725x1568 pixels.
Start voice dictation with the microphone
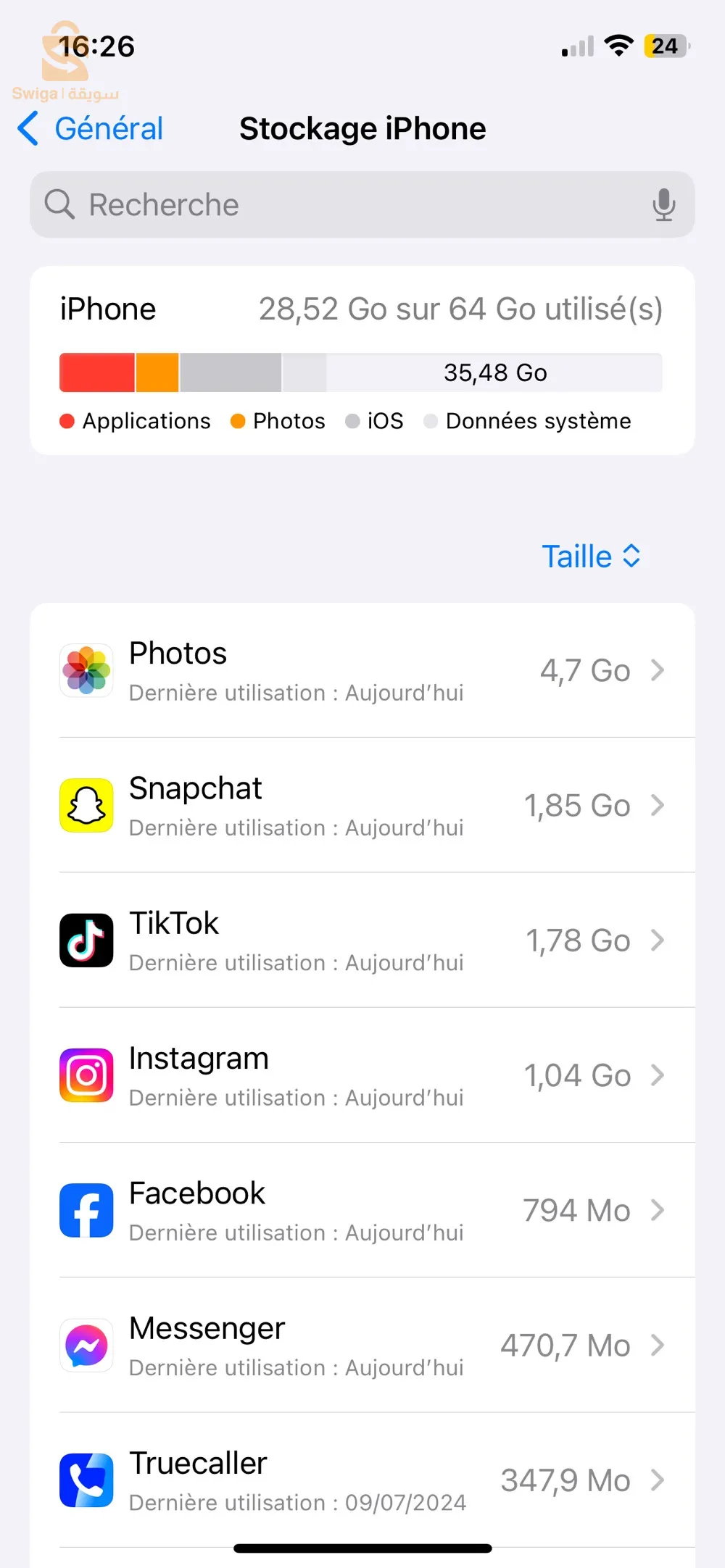(x=663, y=204)
